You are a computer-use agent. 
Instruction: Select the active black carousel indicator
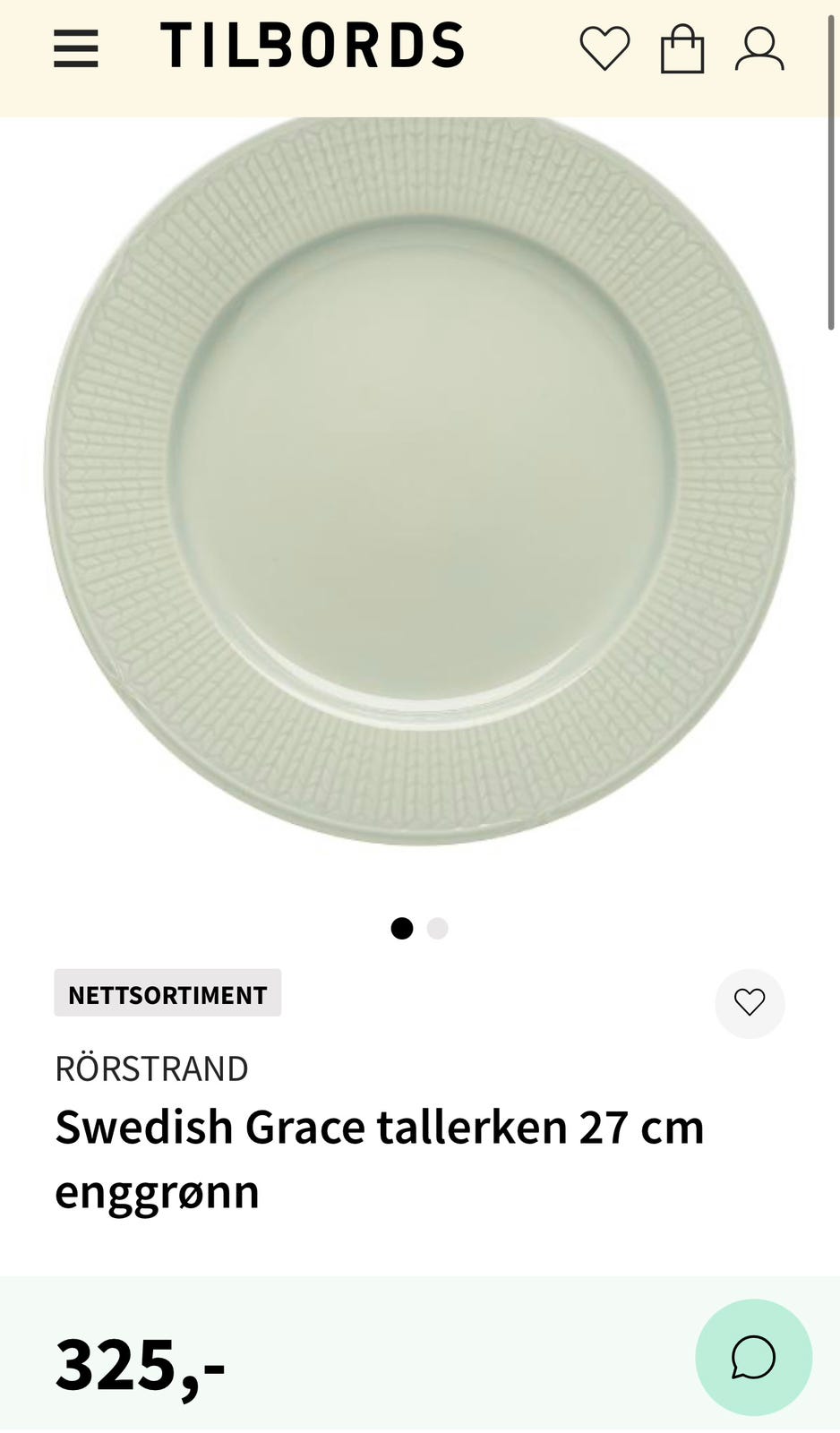pos(402,929)
